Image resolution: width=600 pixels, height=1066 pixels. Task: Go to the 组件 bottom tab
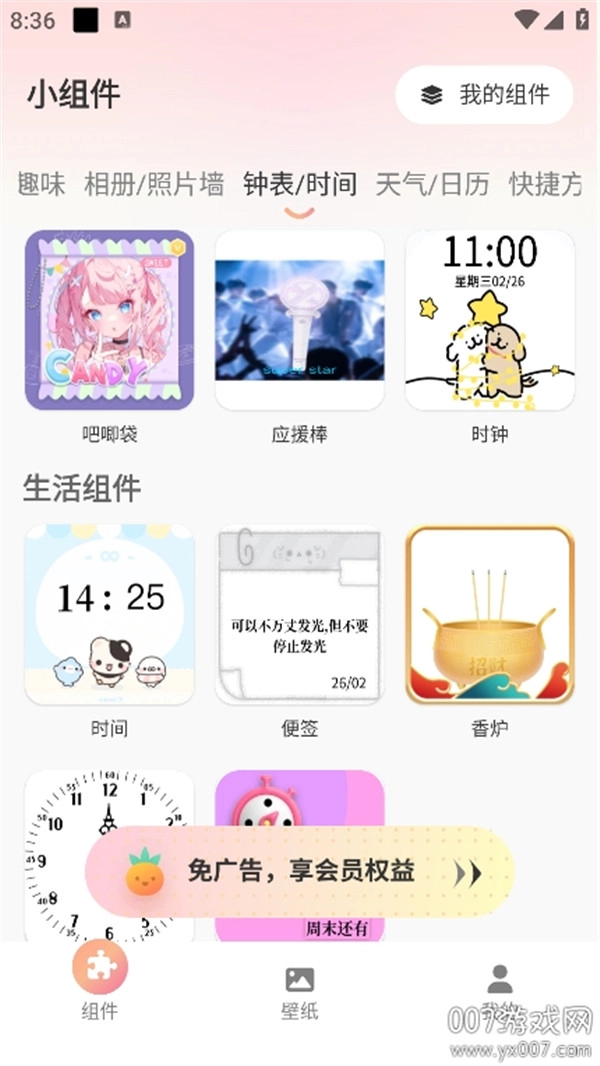(x=99, y=982)
